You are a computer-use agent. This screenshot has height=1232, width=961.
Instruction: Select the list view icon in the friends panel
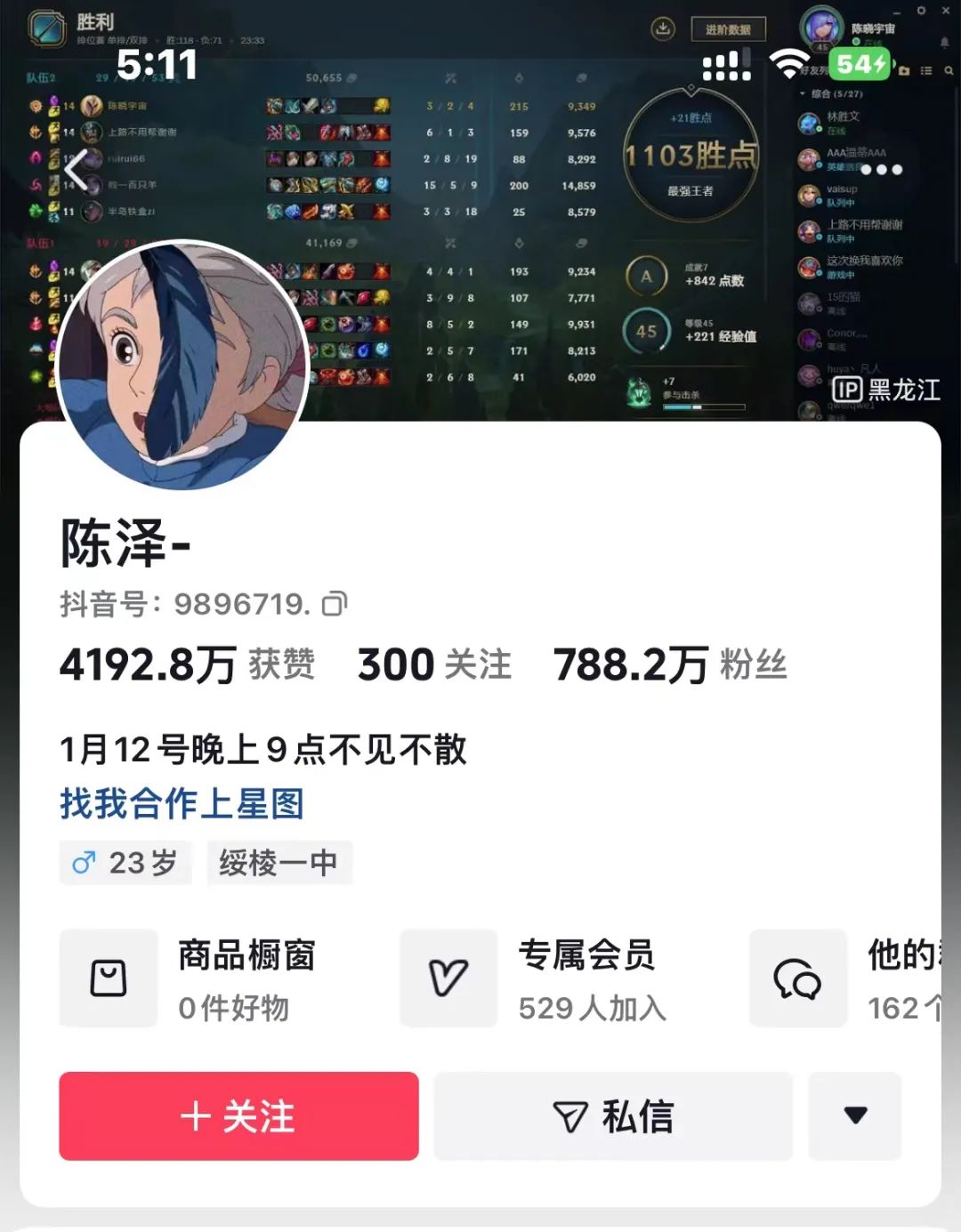[x=926, y=71]
